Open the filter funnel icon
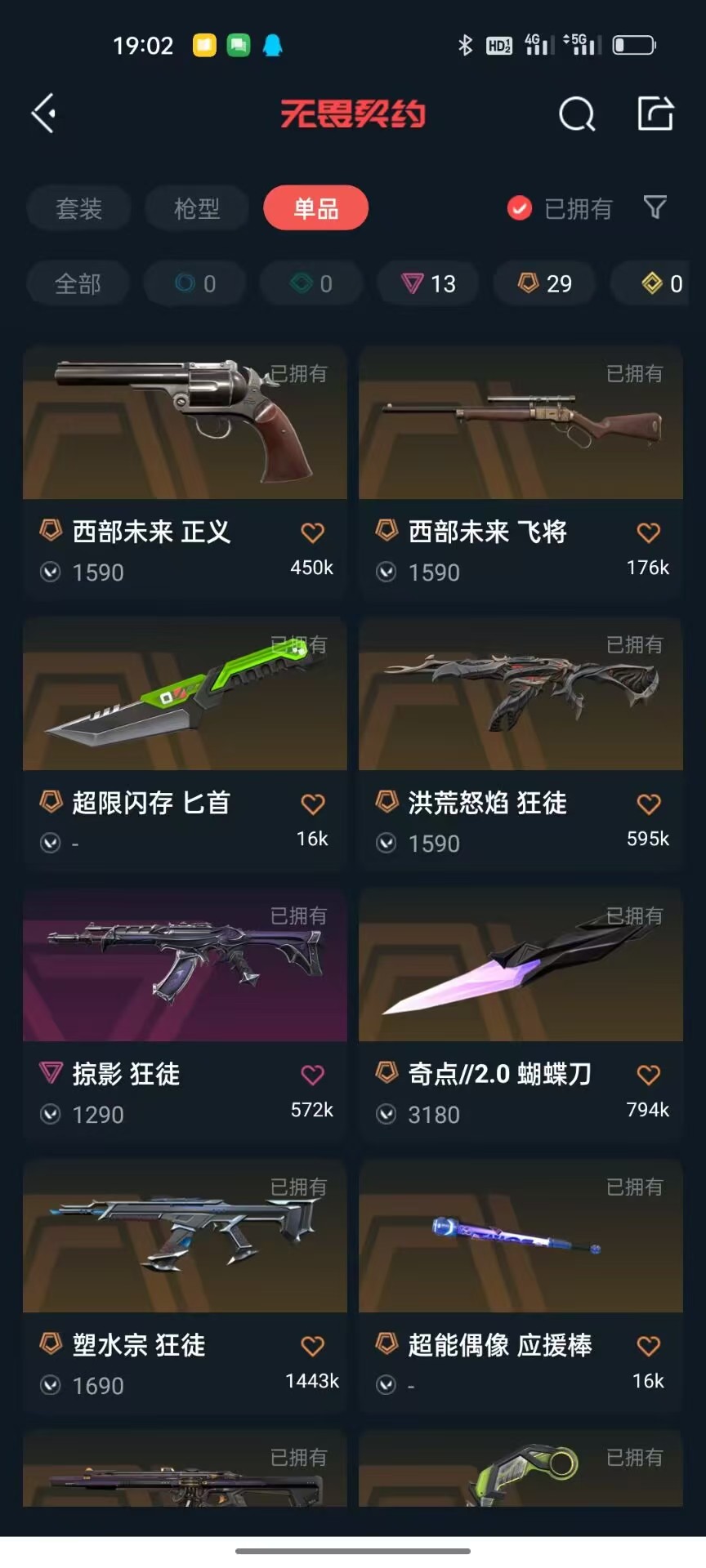 (x=655, y=207)
